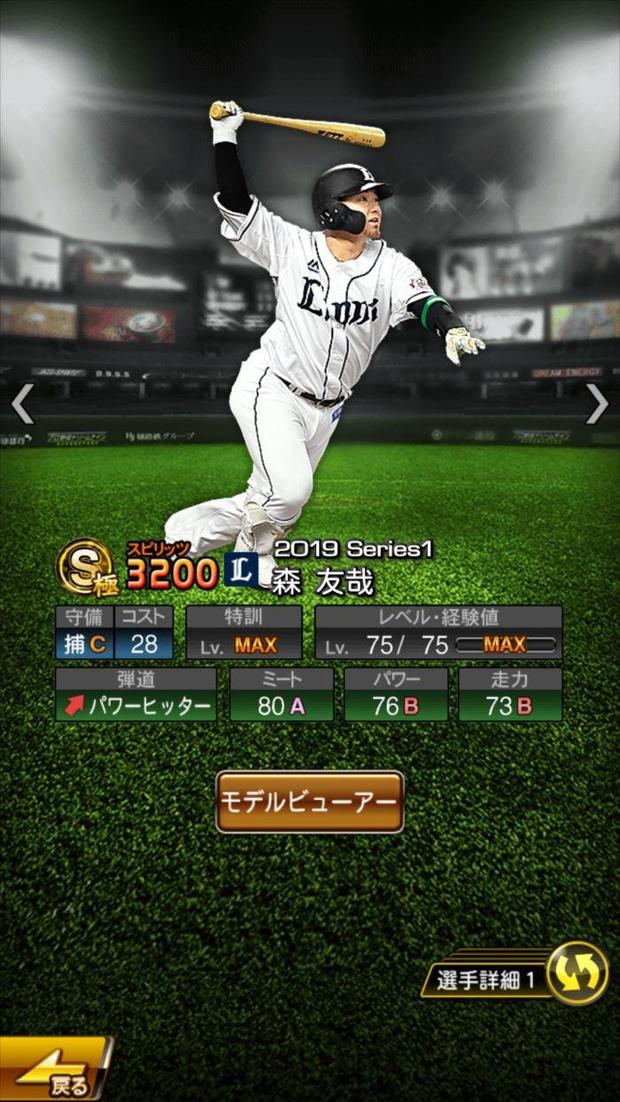Viewport: 620px width, 1102px height.
Task: Go to the previous player card
Action: tap(22, 403)
